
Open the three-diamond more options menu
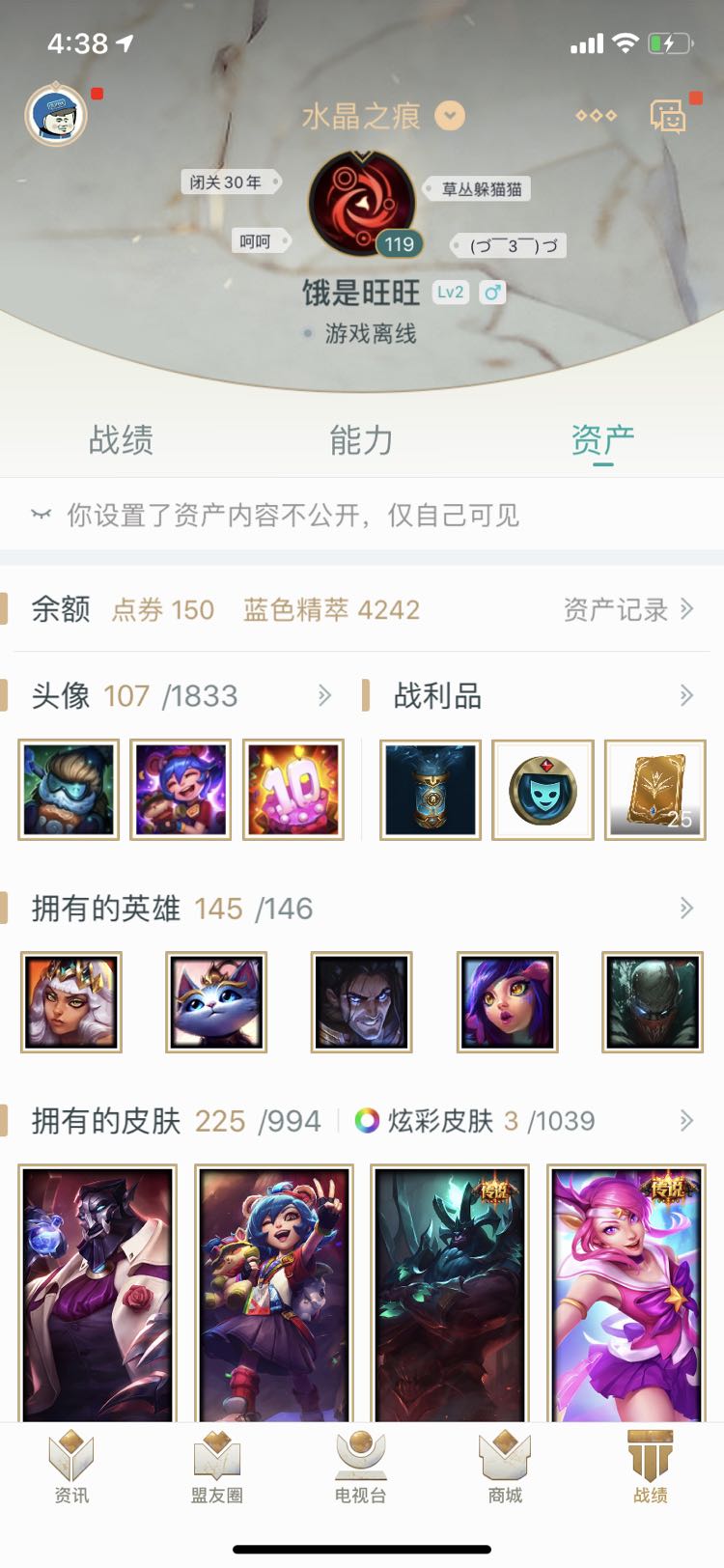596,116
